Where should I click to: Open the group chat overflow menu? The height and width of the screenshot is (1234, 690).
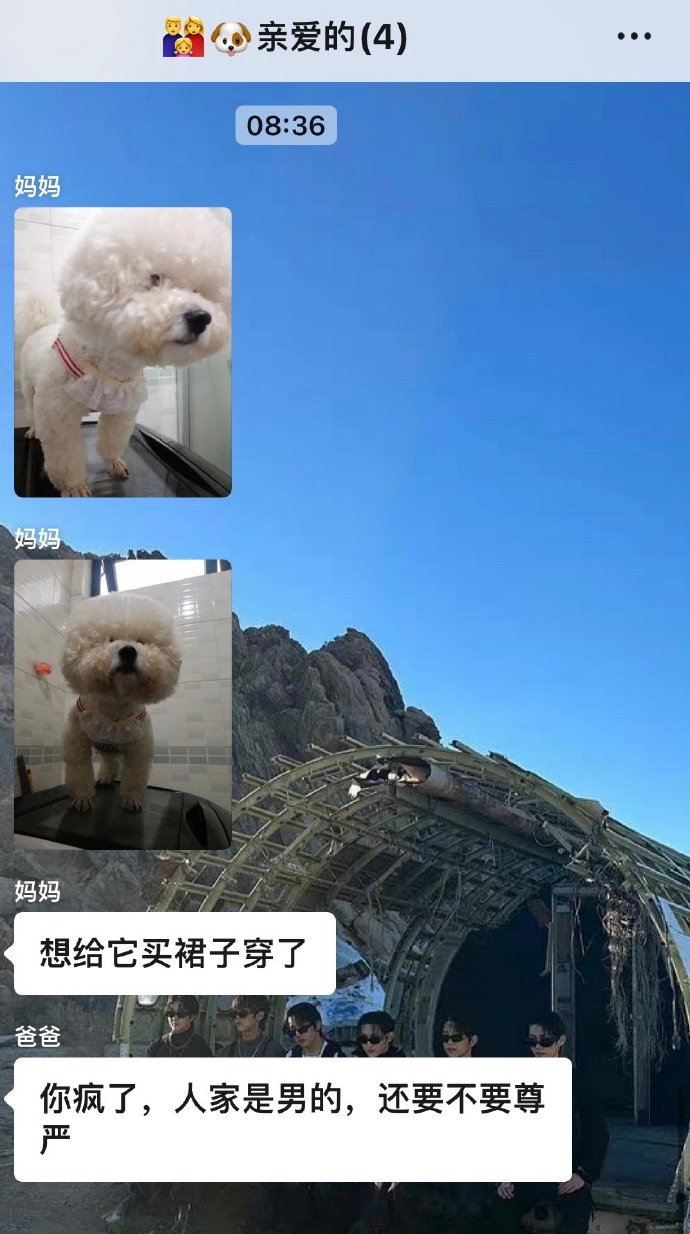(x=634, y=37)
